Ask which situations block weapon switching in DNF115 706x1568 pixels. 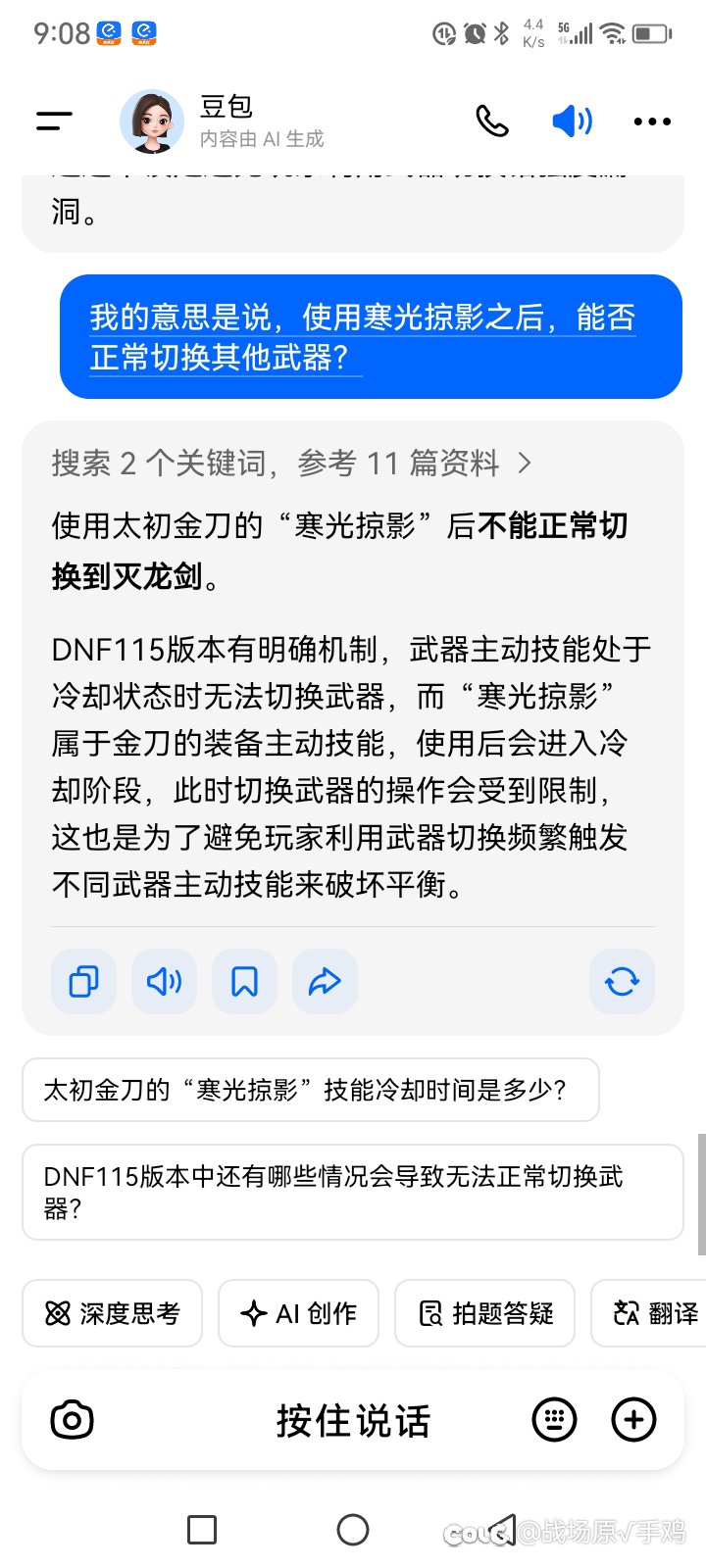click(x=352, y=1192)
